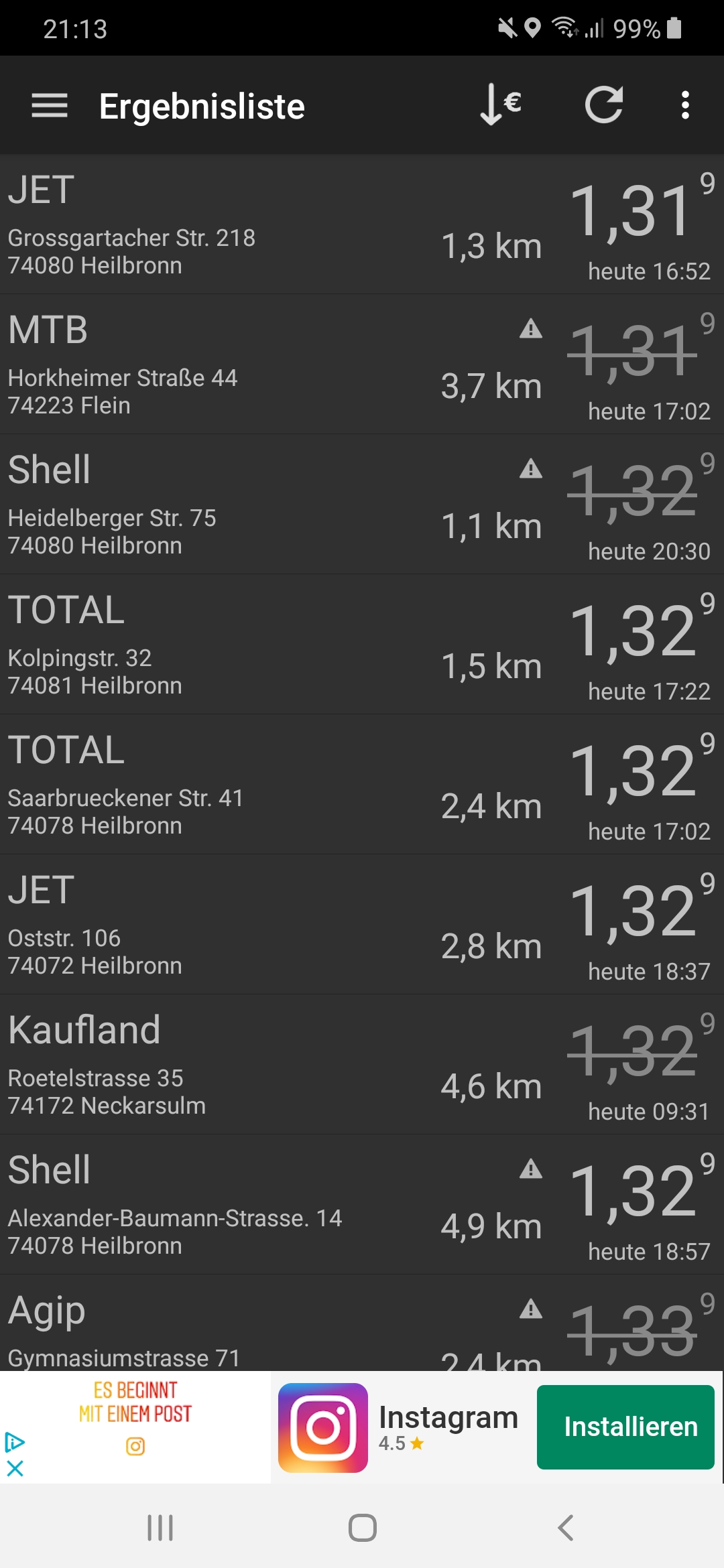The width and height of the screenshot is (724, 1568).
Task: View MTB station in Flein
Action: [x=268, y=364]
